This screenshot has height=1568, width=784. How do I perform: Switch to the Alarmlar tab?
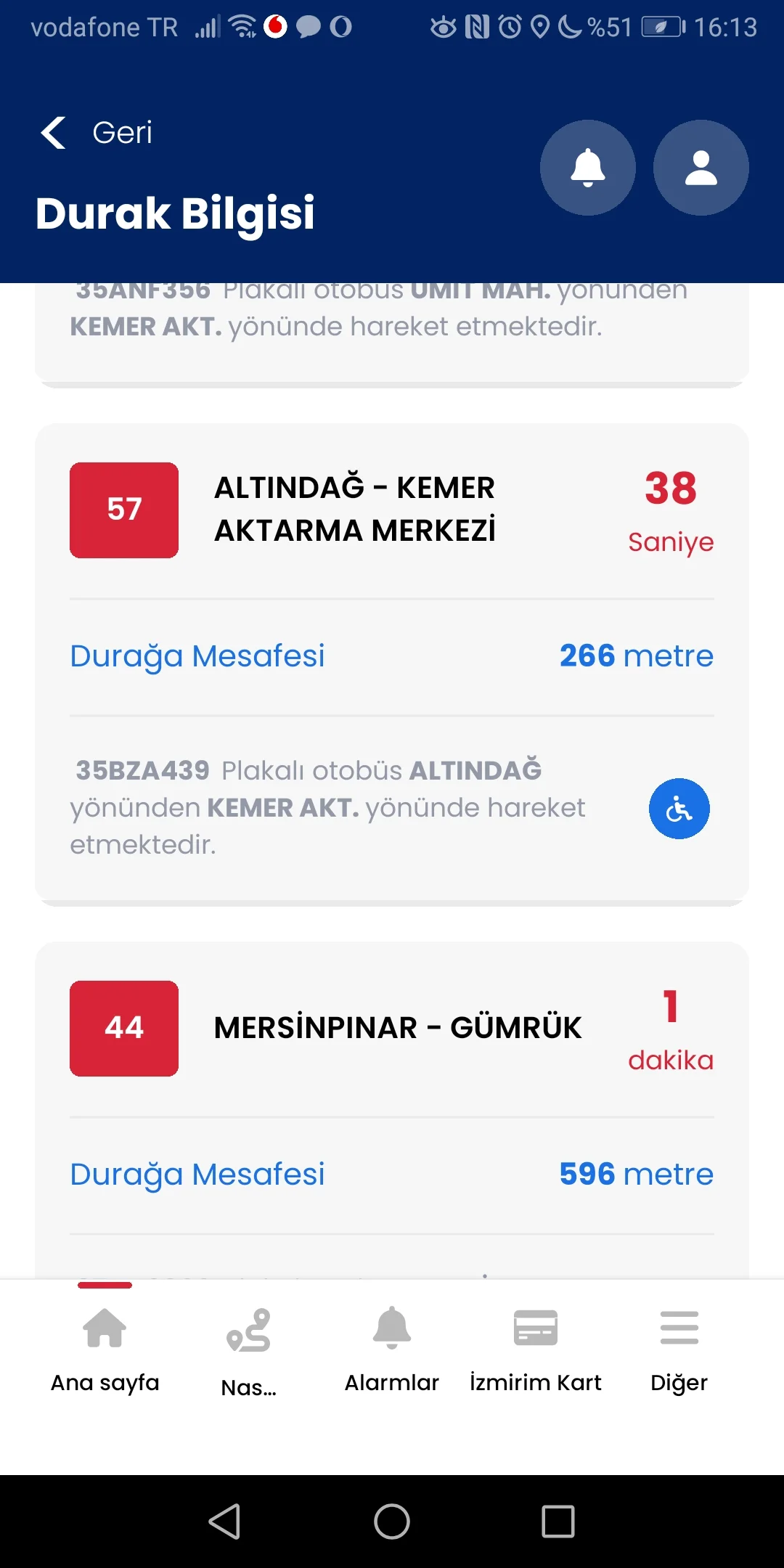coord(391,1350)
